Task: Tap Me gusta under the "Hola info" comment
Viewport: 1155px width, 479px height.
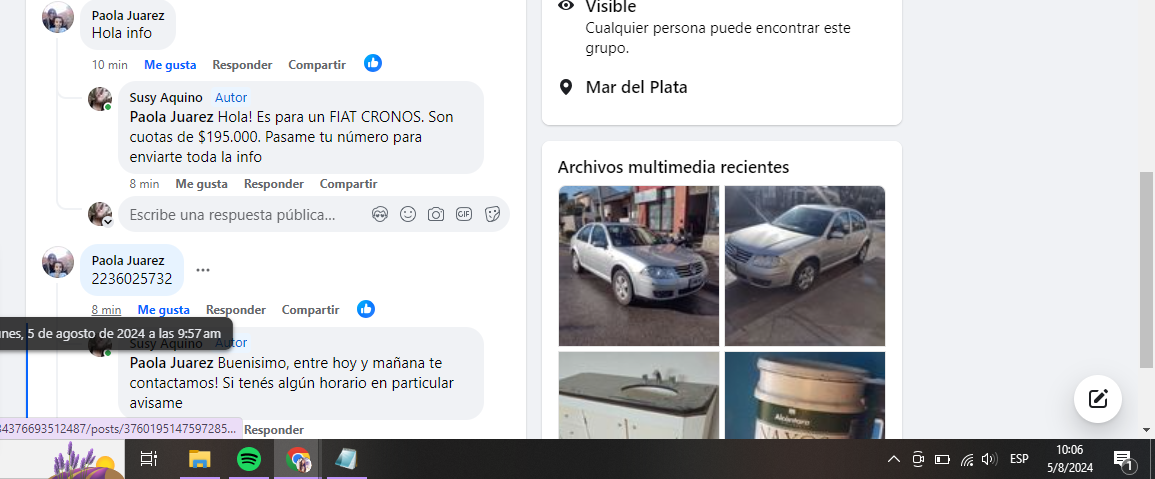Action: [x=170, y=65]
